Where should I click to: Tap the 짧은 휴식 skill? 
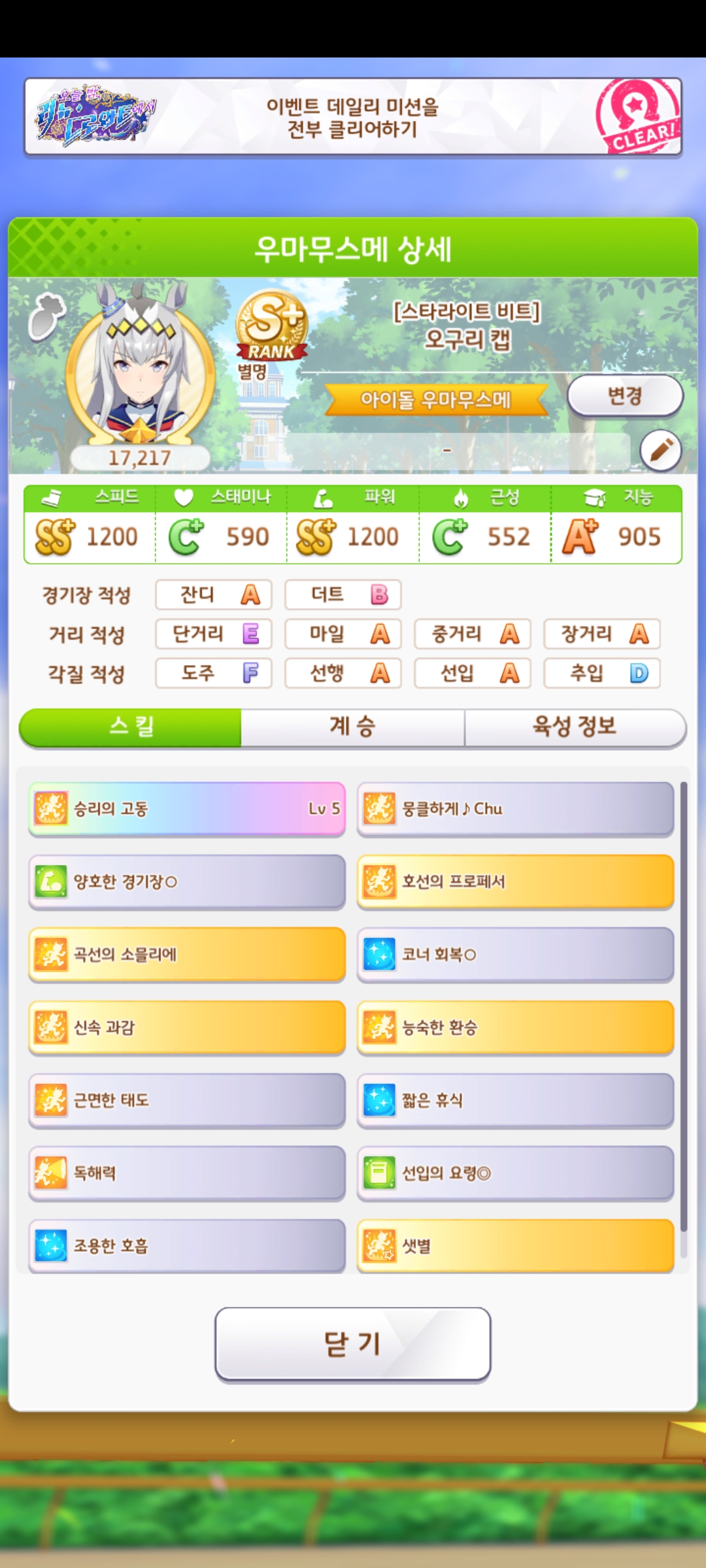click(515, 1100)
